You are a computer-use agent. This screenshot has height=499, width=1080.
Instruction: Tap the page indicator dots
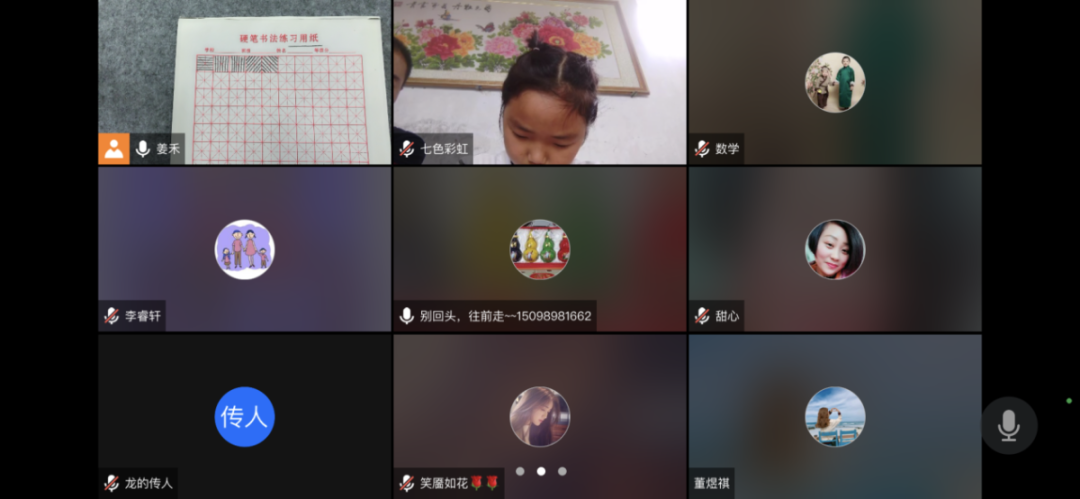coord(541,471)
